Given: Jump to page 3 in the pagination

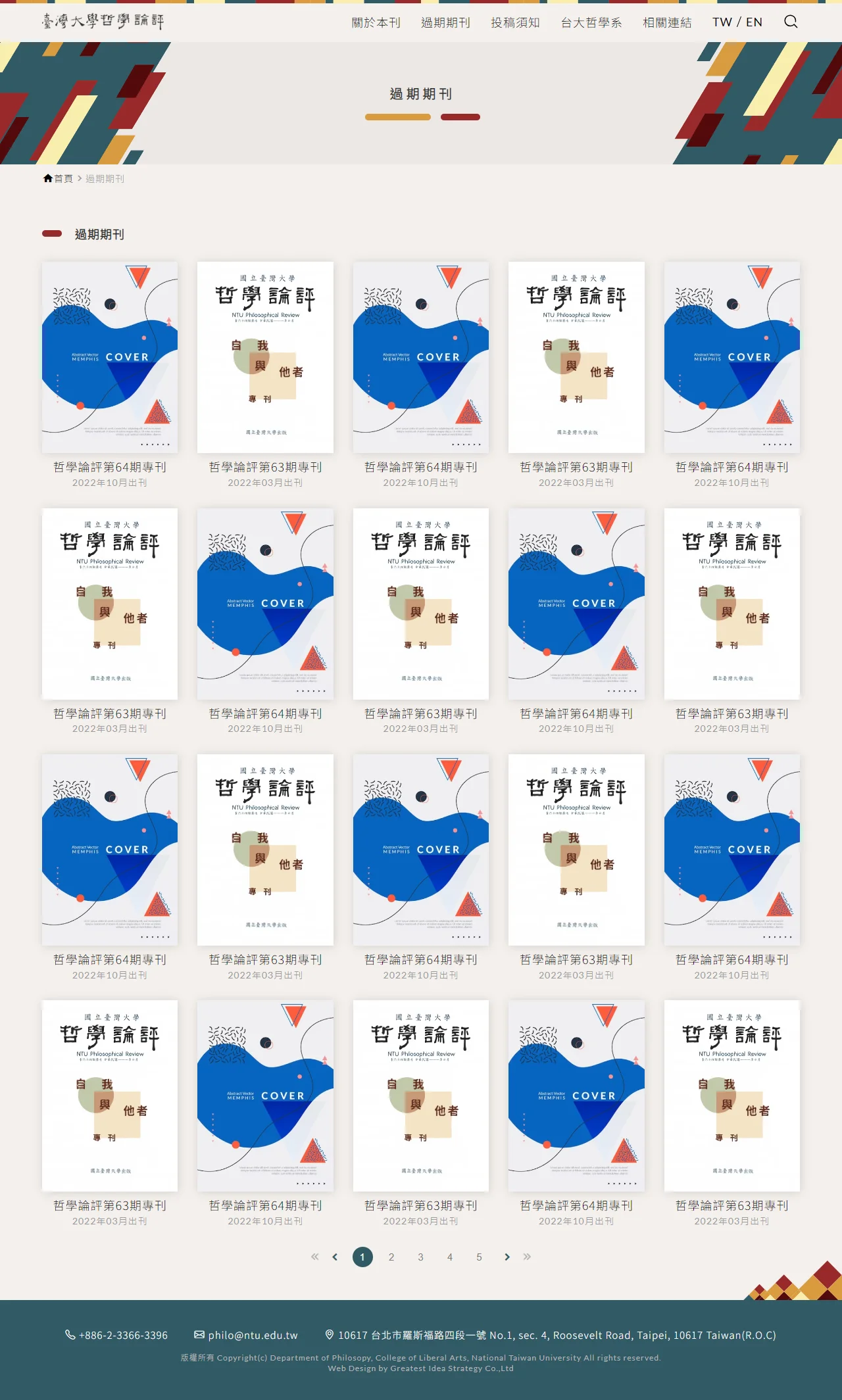Looking at the screenshot, I should (420, 1257).
